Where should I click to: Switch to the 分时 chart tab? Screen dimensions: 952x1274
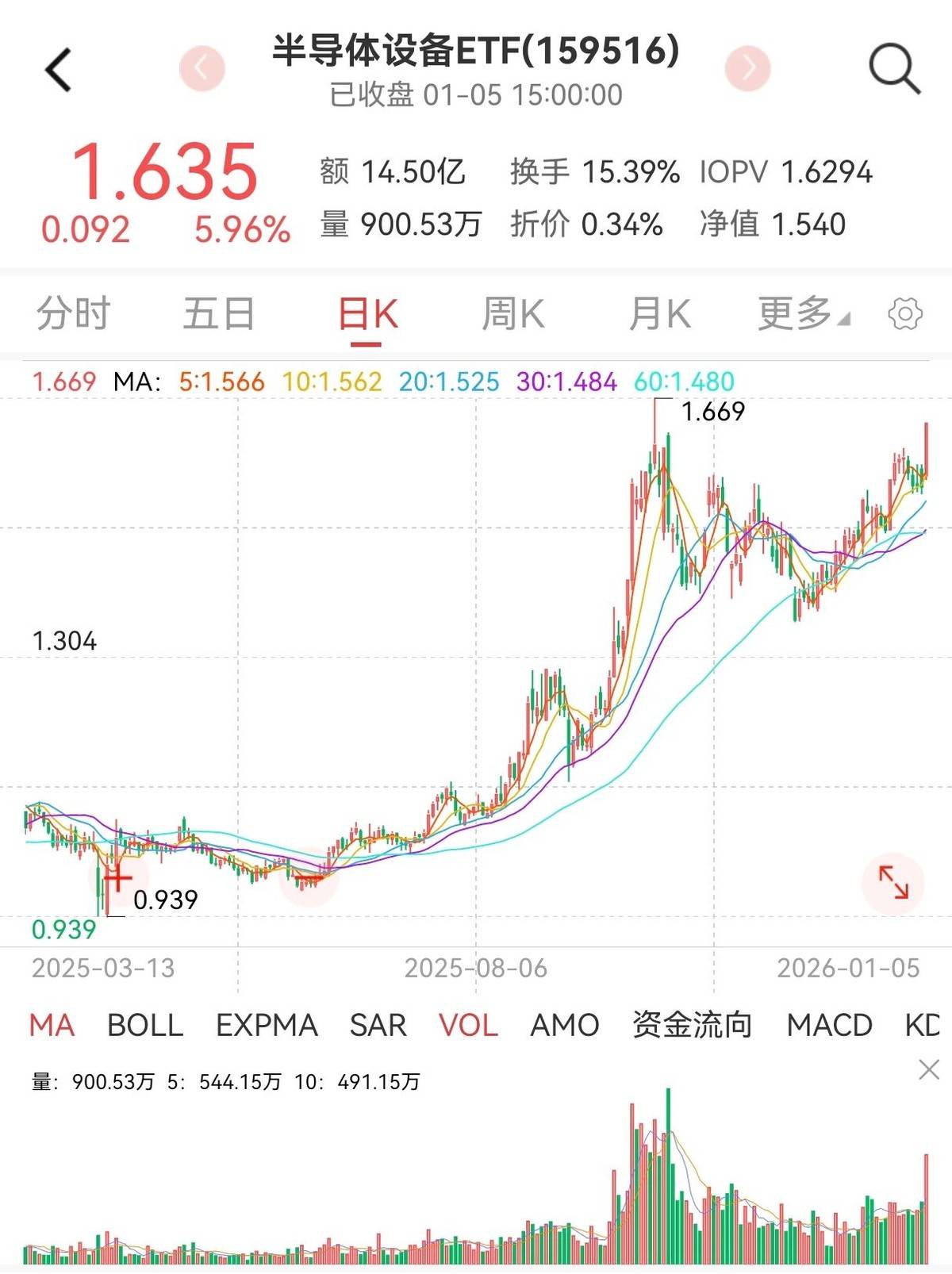(73, 314)
